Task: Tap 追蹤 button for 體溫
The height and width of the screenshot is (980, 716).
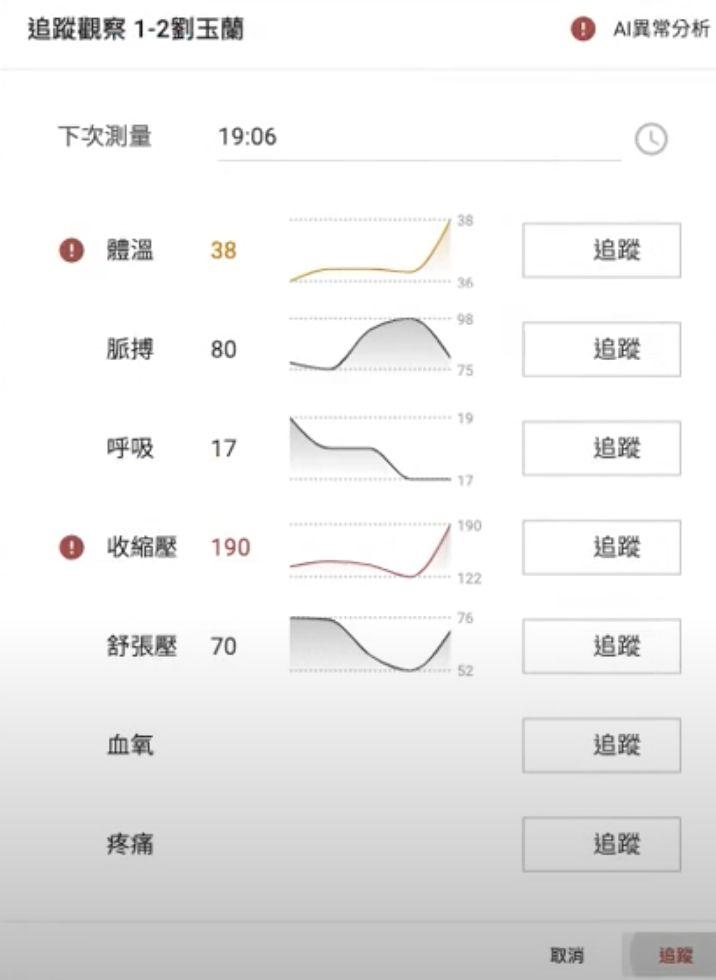Action: [x=601, y=250]
